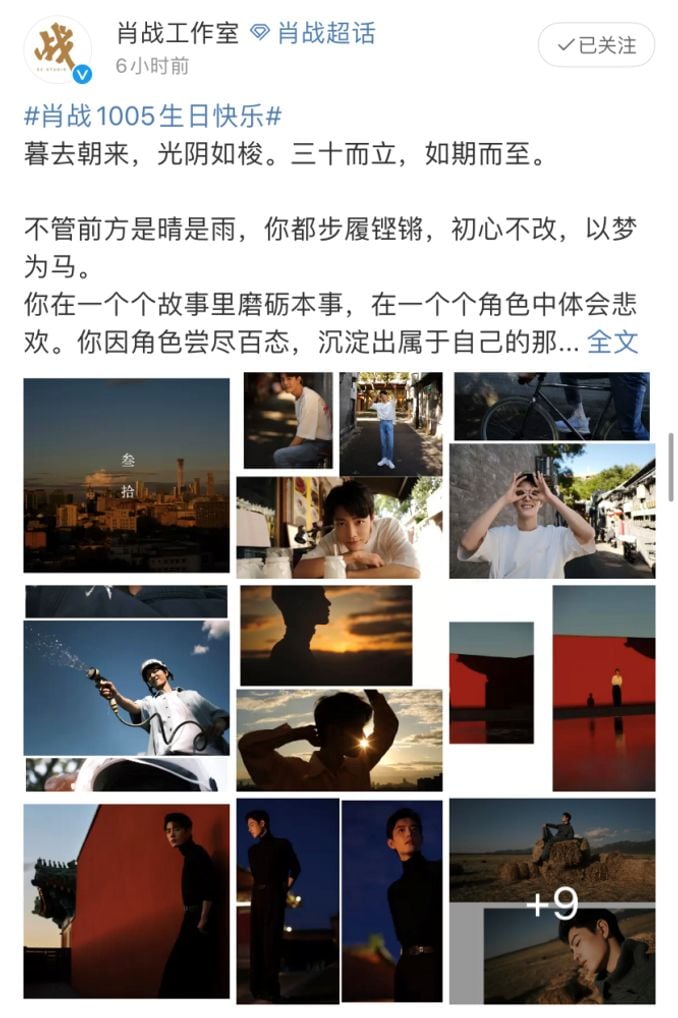This screenshot has height=1018, width=678.
Task: Tap the 已关注 following button
Action: point(596,45)
